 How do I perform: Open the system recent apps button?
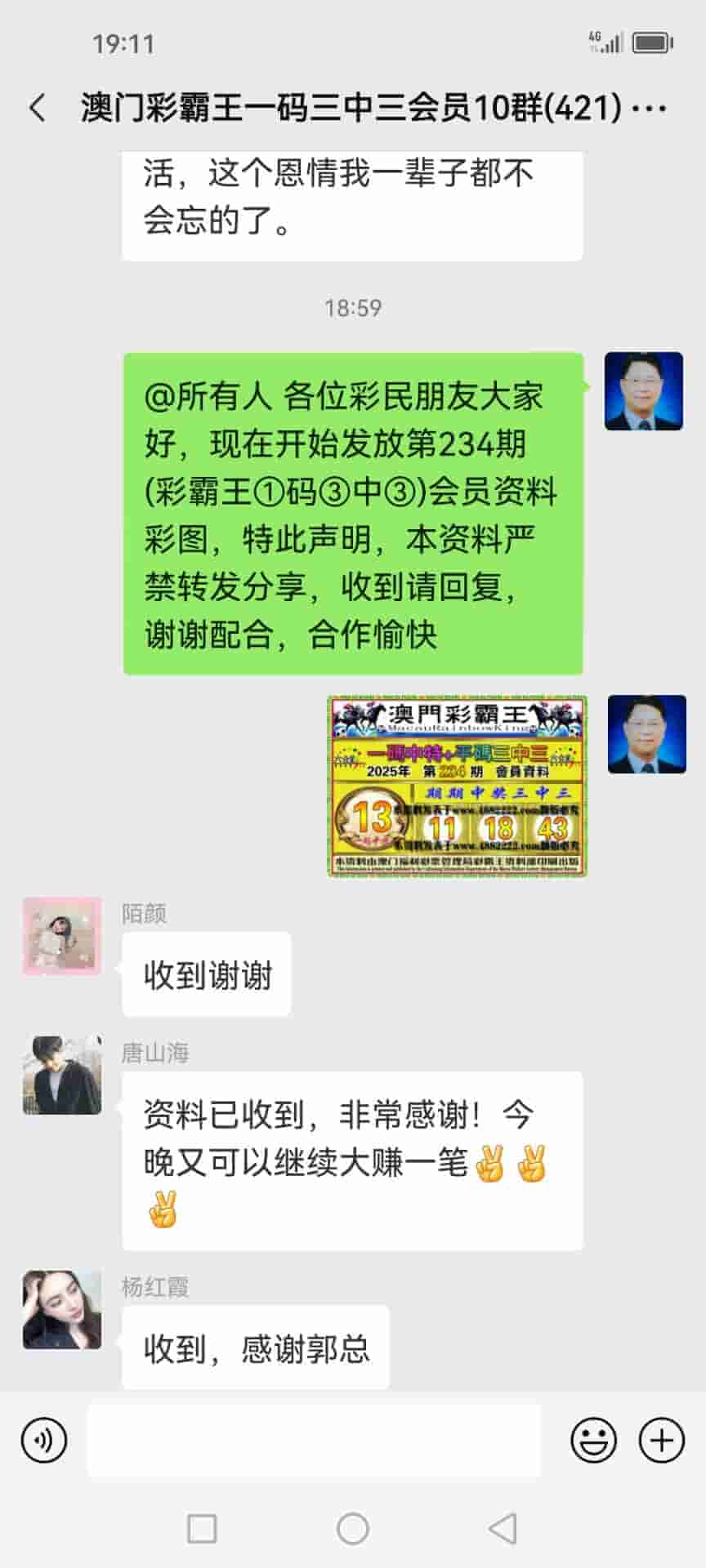coord(202,1528)
